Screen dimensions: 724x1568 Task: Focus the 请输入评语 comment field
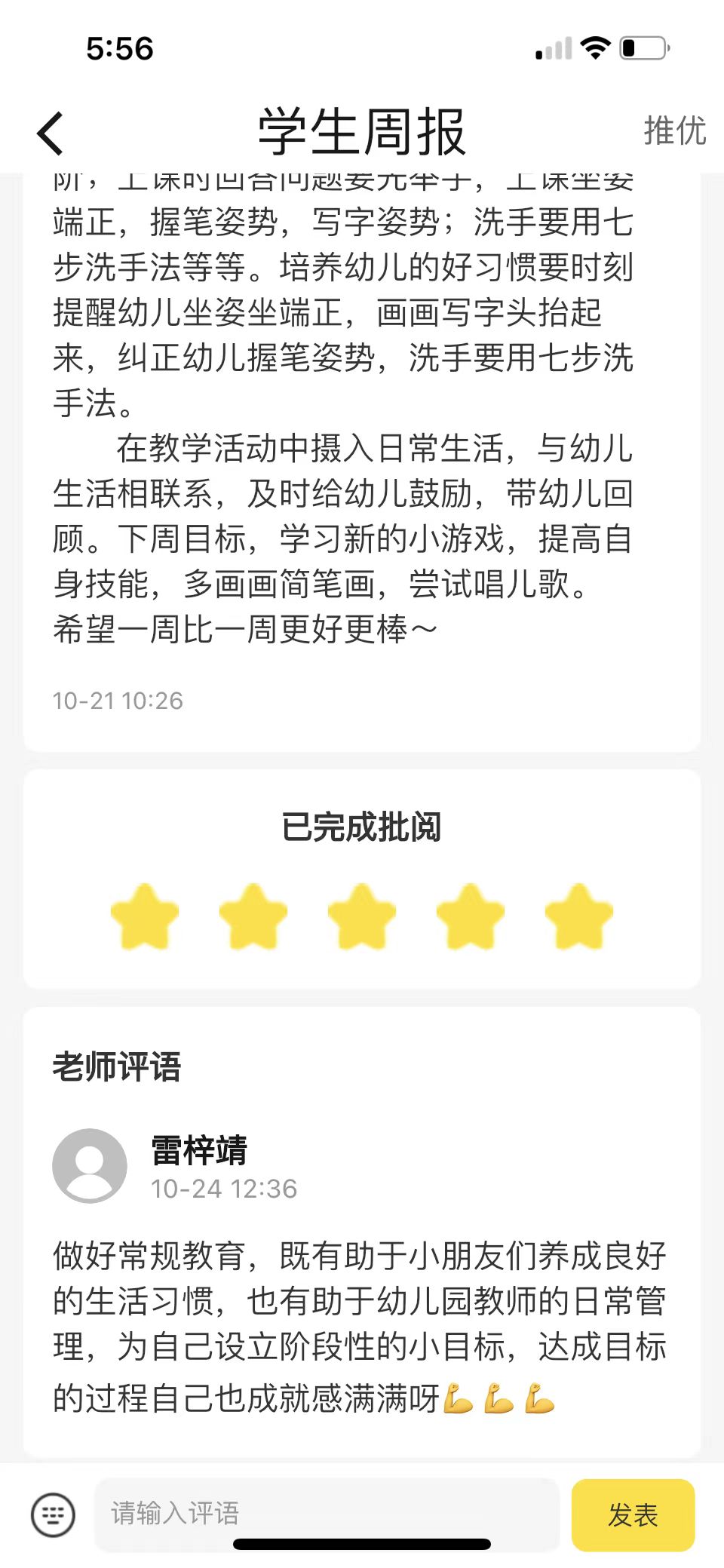[326, 1513]
